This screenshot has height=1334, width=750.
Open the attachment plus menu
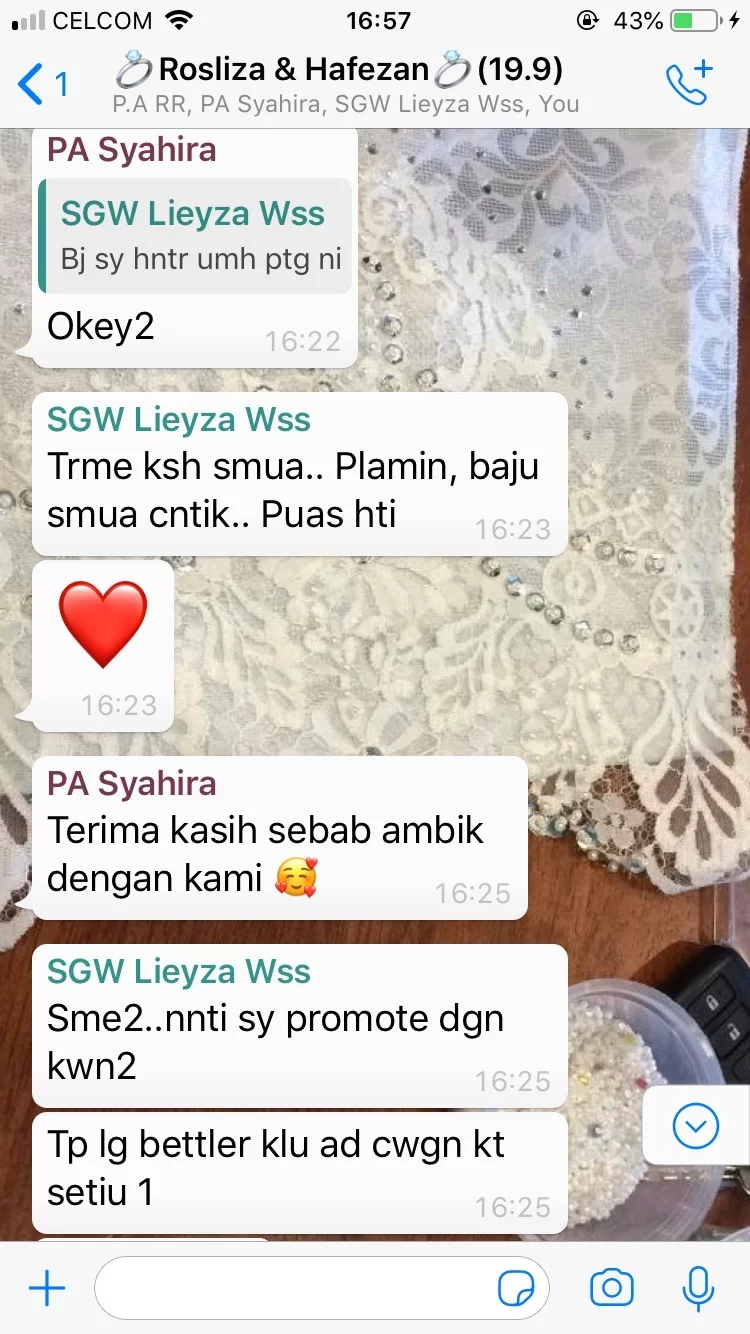47,1288
